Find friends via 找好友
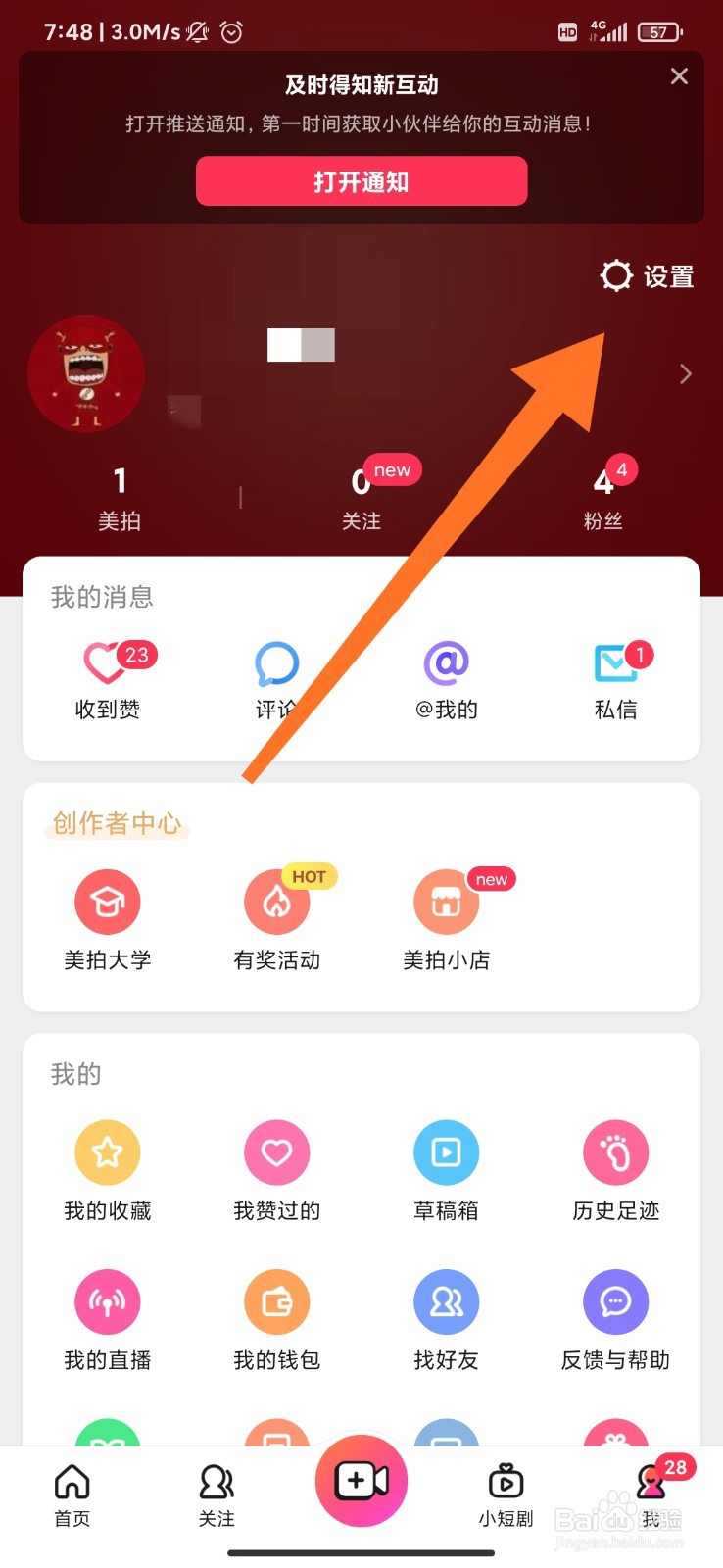723x1568 pixels. pyautogui.click(x=446, y=1318)
